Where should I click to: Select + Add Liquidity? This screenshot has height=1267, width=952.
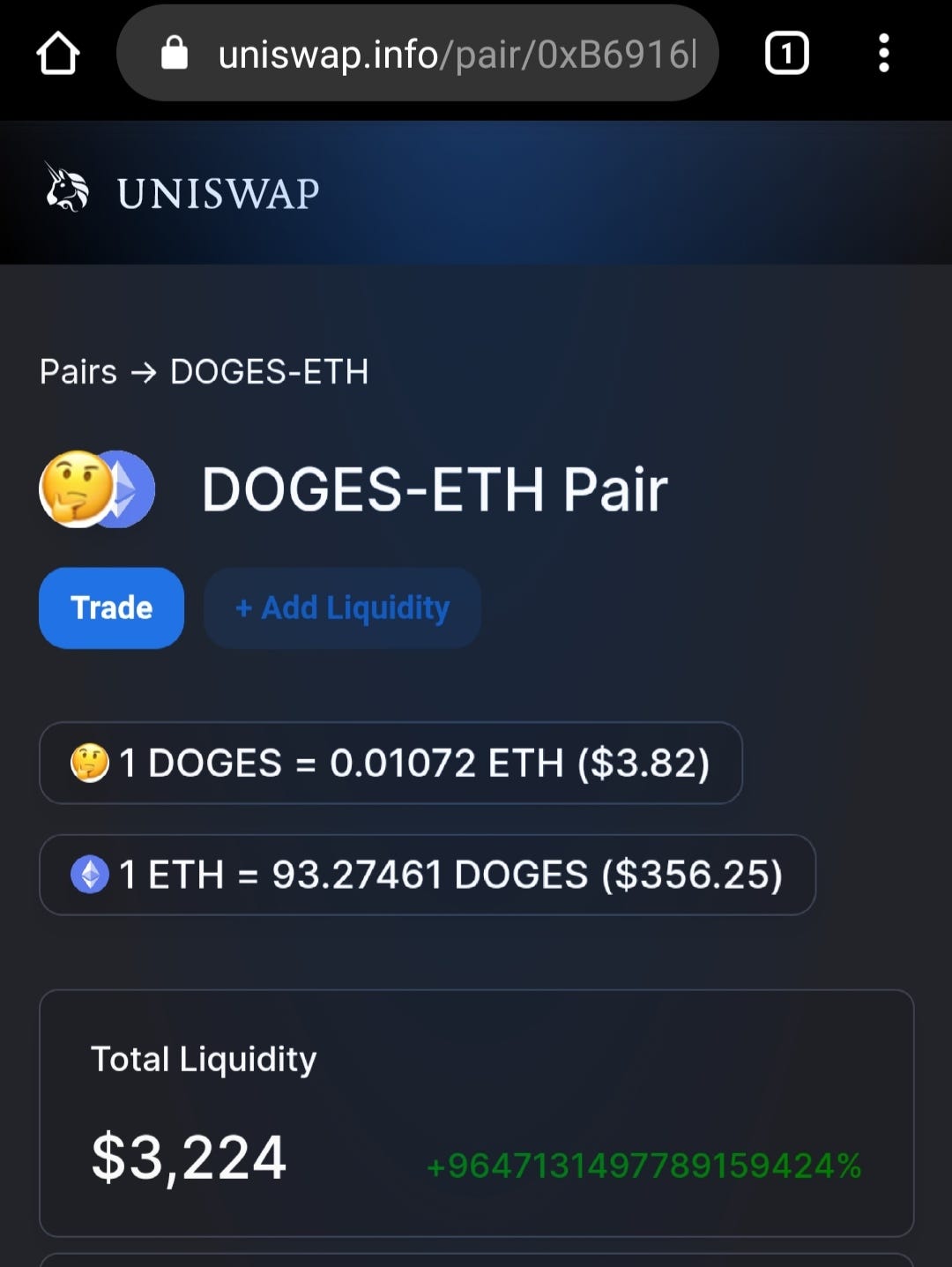tap(342, 607)
